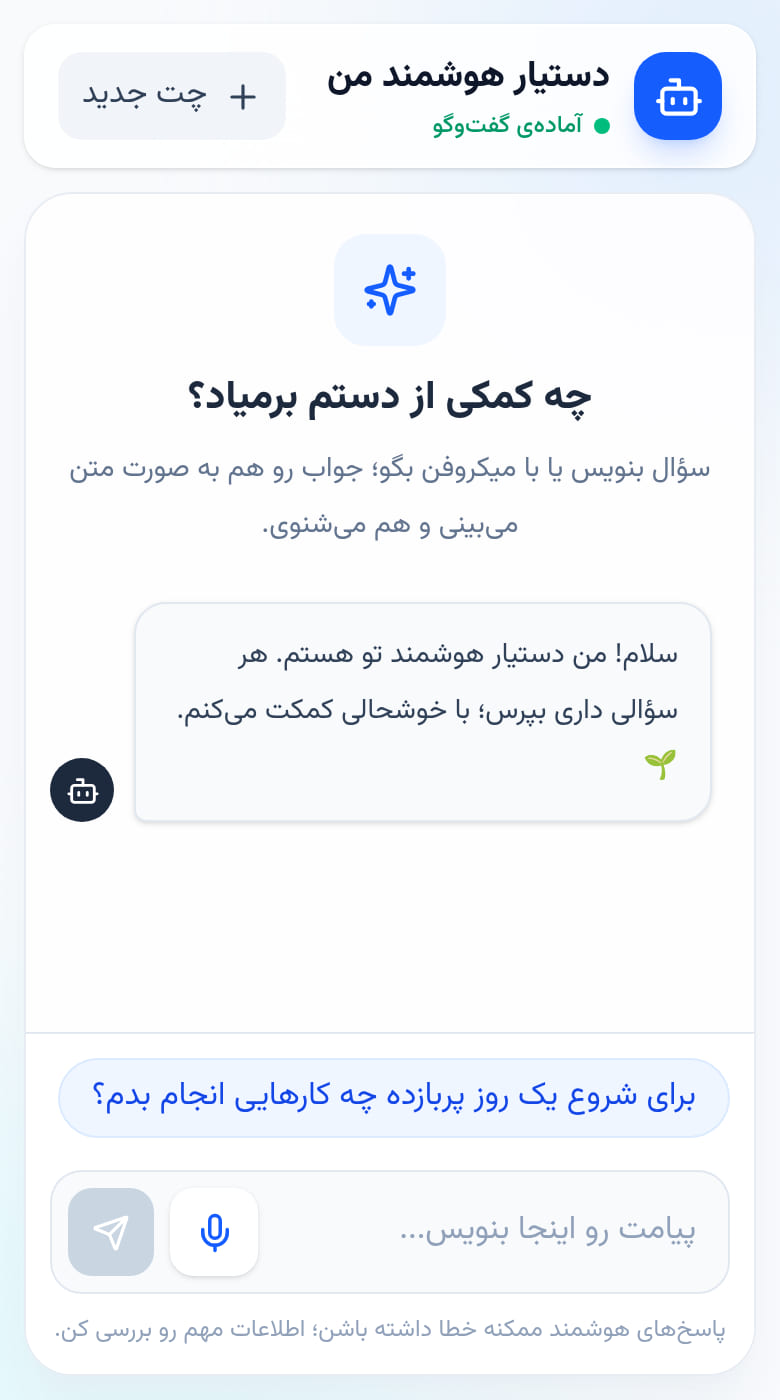Viewport: 780px width, 1400px height.
Task: Start a new chat with چت جدید
Action: [x=172, y=96]
